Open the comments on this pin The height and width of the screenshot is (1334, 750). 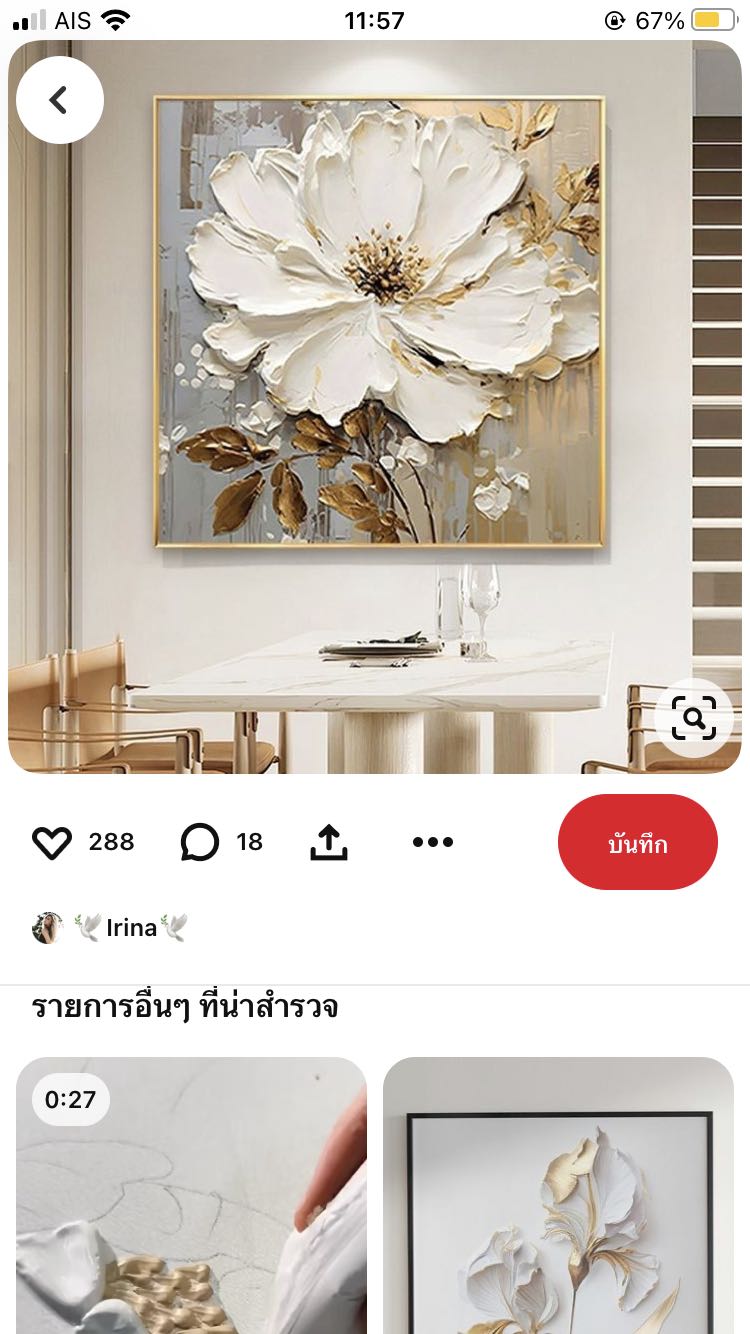click(200, 843)
